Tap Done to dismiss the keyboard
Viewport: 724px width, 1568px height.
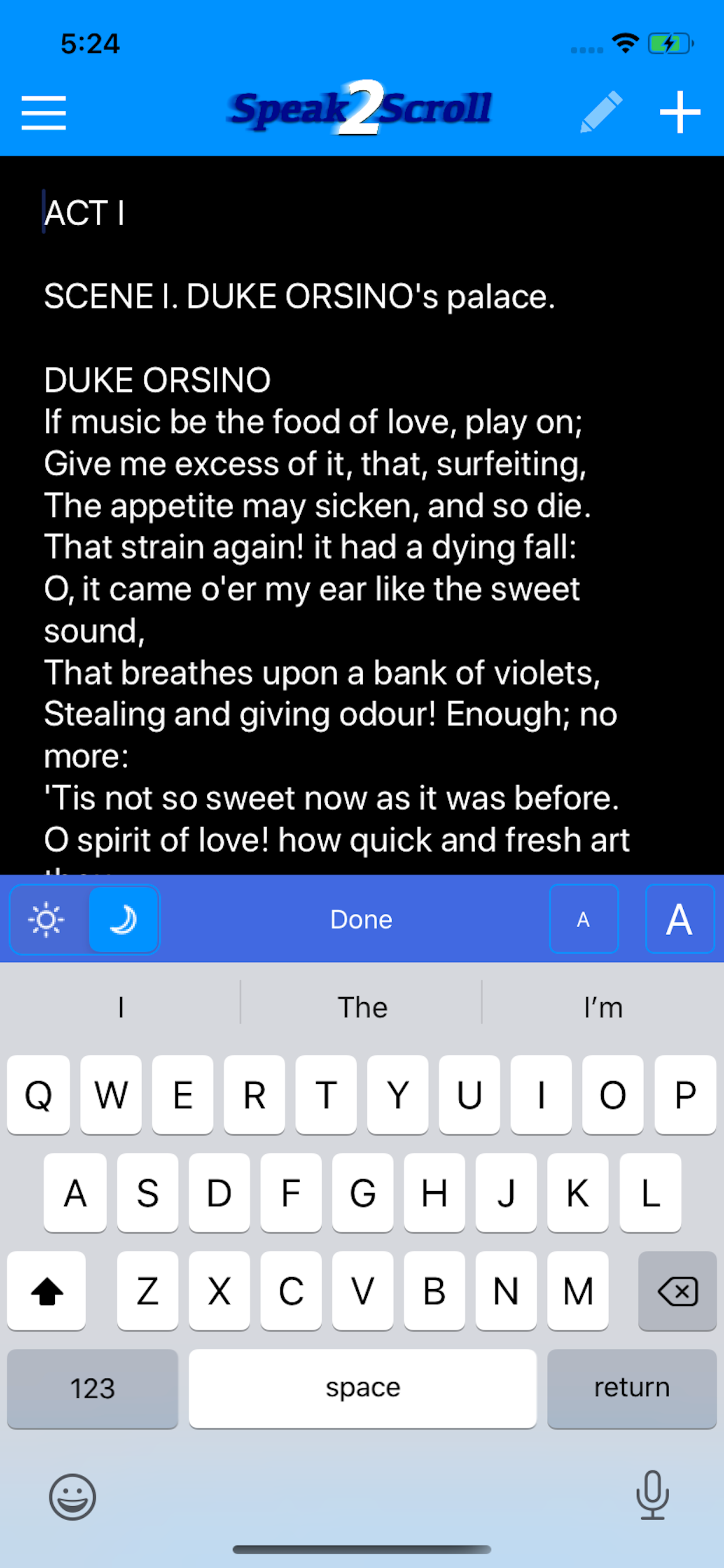coord(360,919)
